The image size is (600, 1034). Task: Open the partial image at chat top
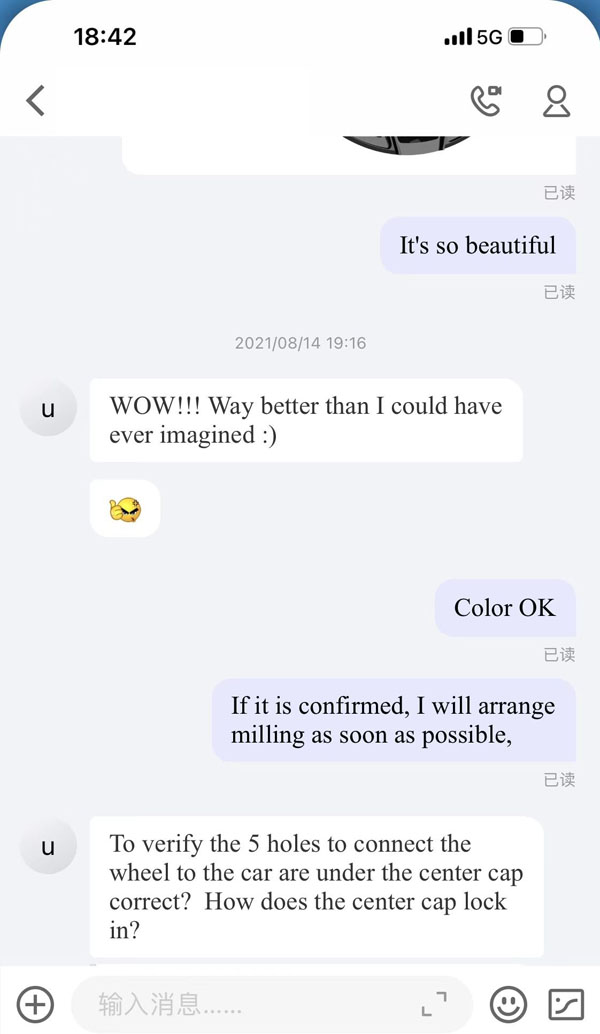click(407, 145)
